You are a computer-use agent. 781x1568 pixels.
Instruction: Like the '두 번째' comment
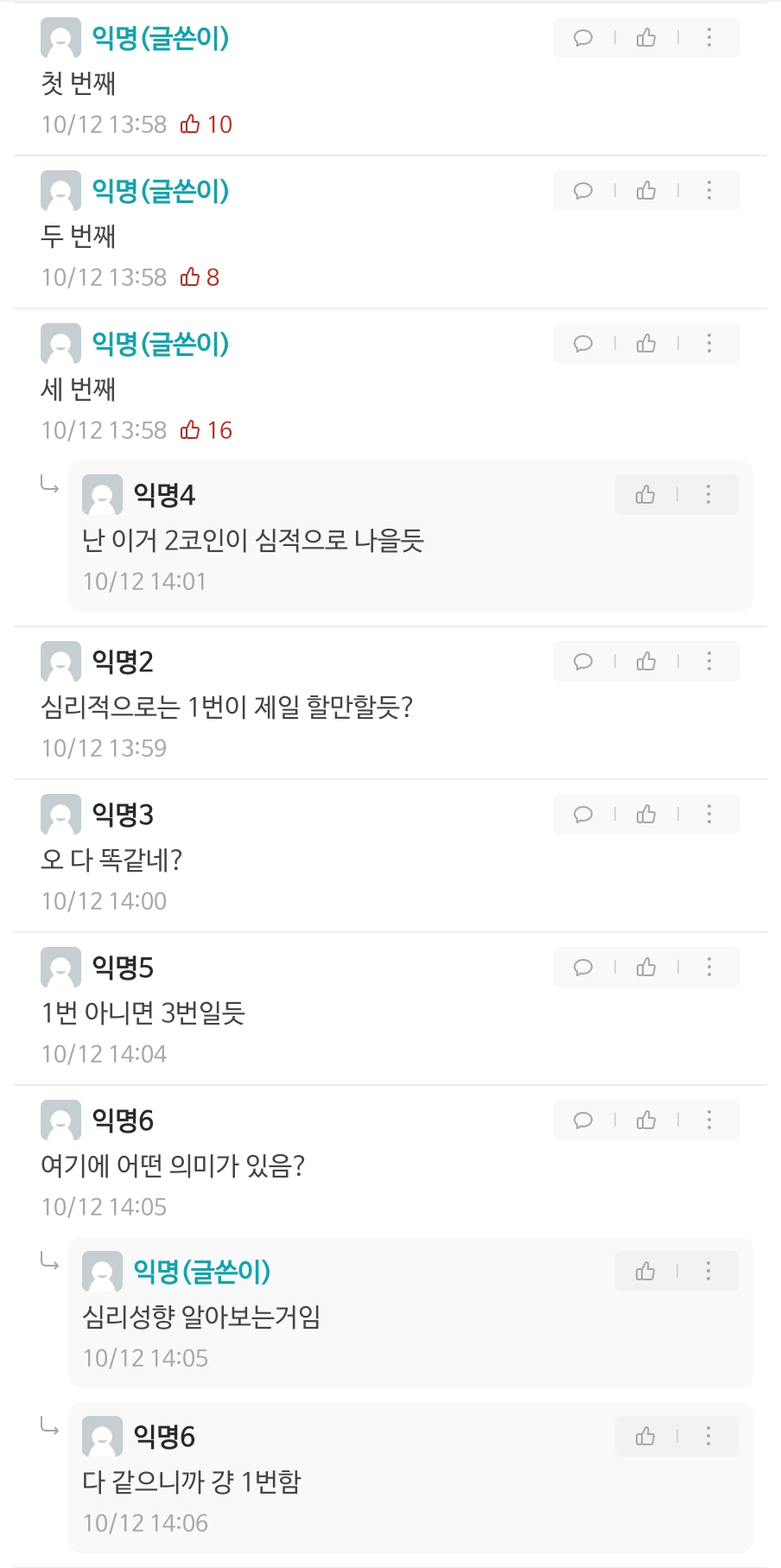pos(646,191)
